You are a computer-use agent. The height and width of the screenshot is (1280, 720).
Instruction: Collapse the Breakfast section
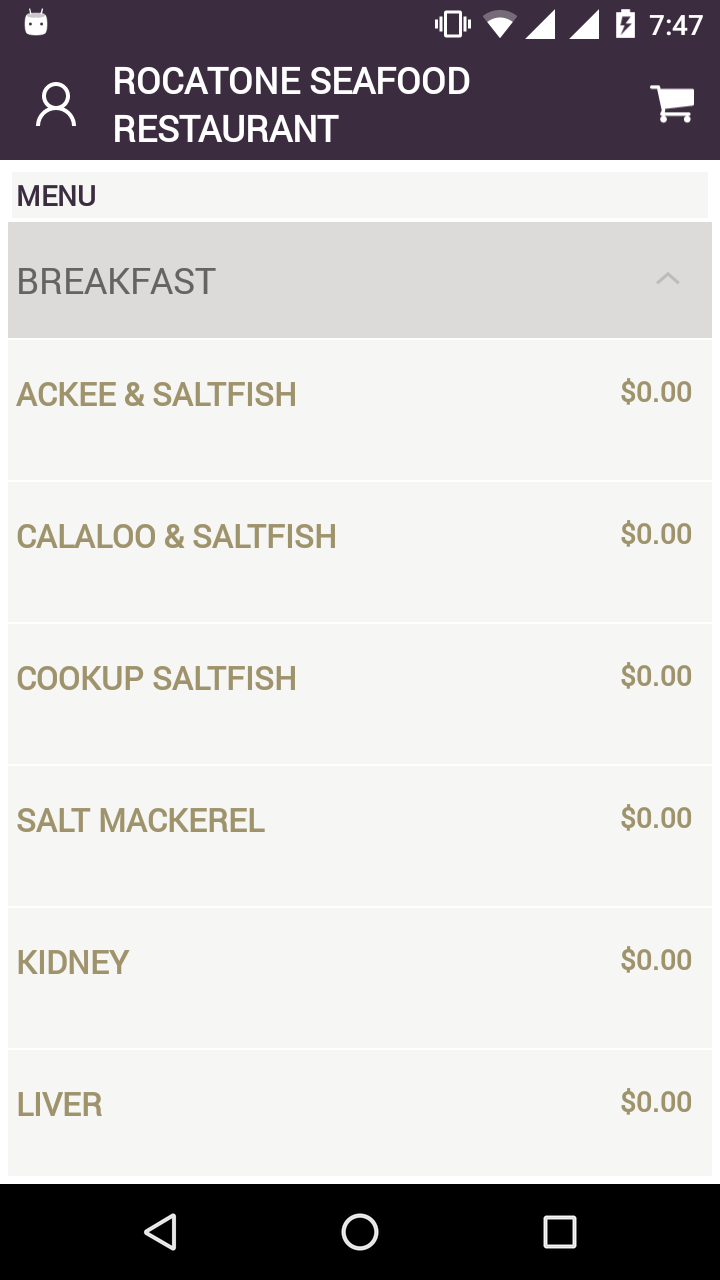pyautogui.click(x=360, y=280)
